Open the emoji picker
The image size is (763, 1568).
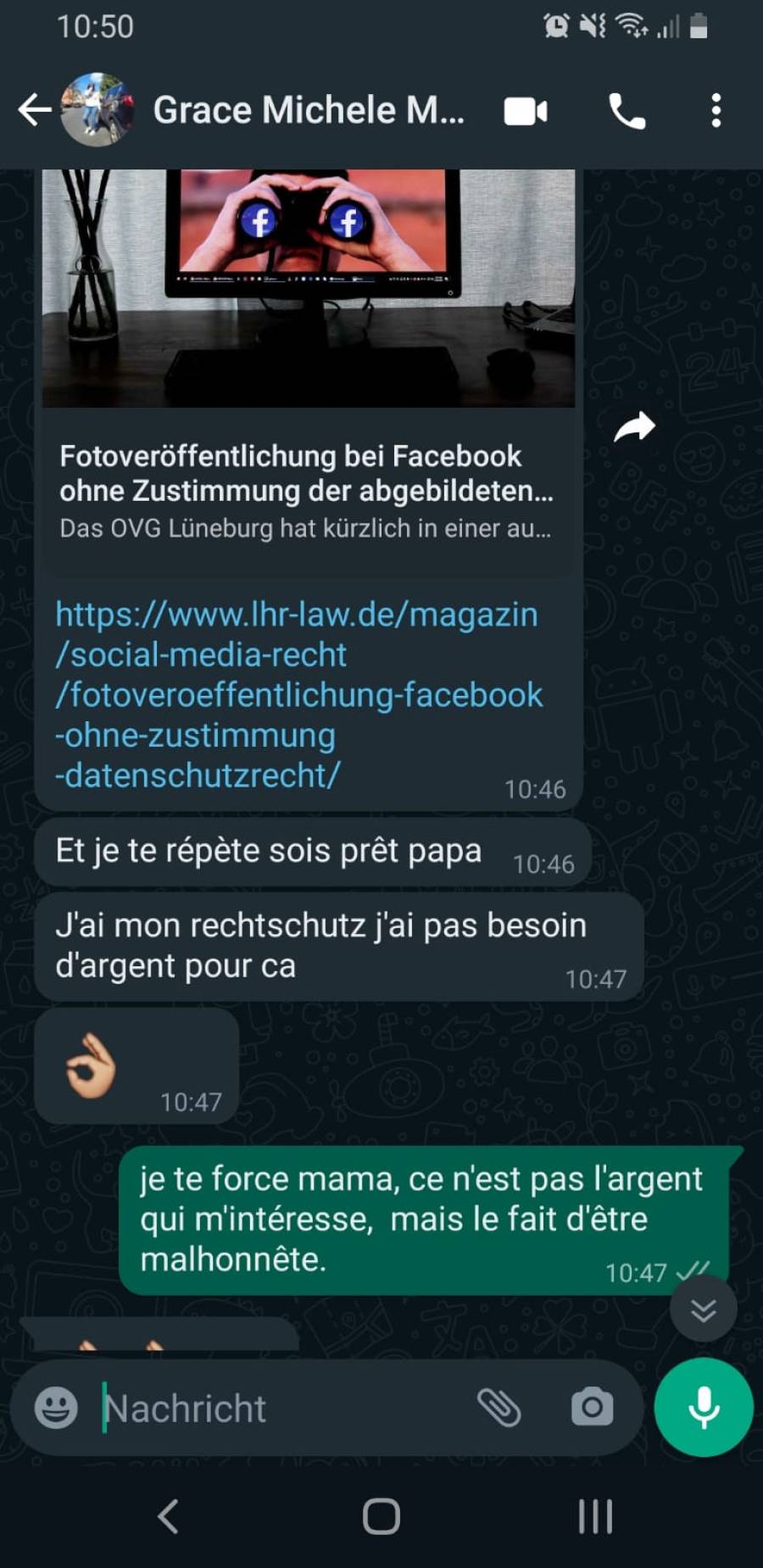56,1408
